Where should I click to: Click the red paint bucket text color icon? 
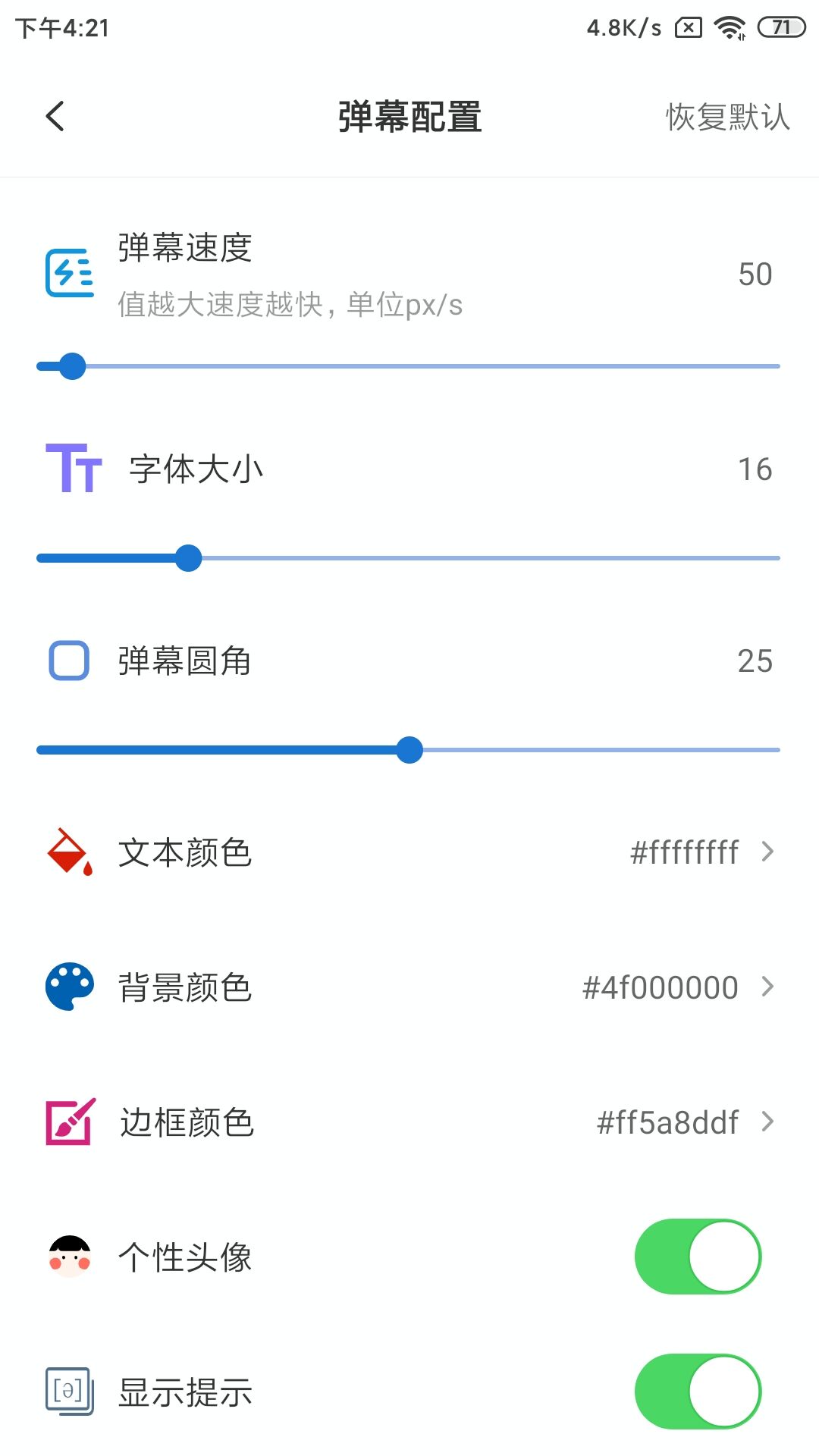click(x=68, y=852)
